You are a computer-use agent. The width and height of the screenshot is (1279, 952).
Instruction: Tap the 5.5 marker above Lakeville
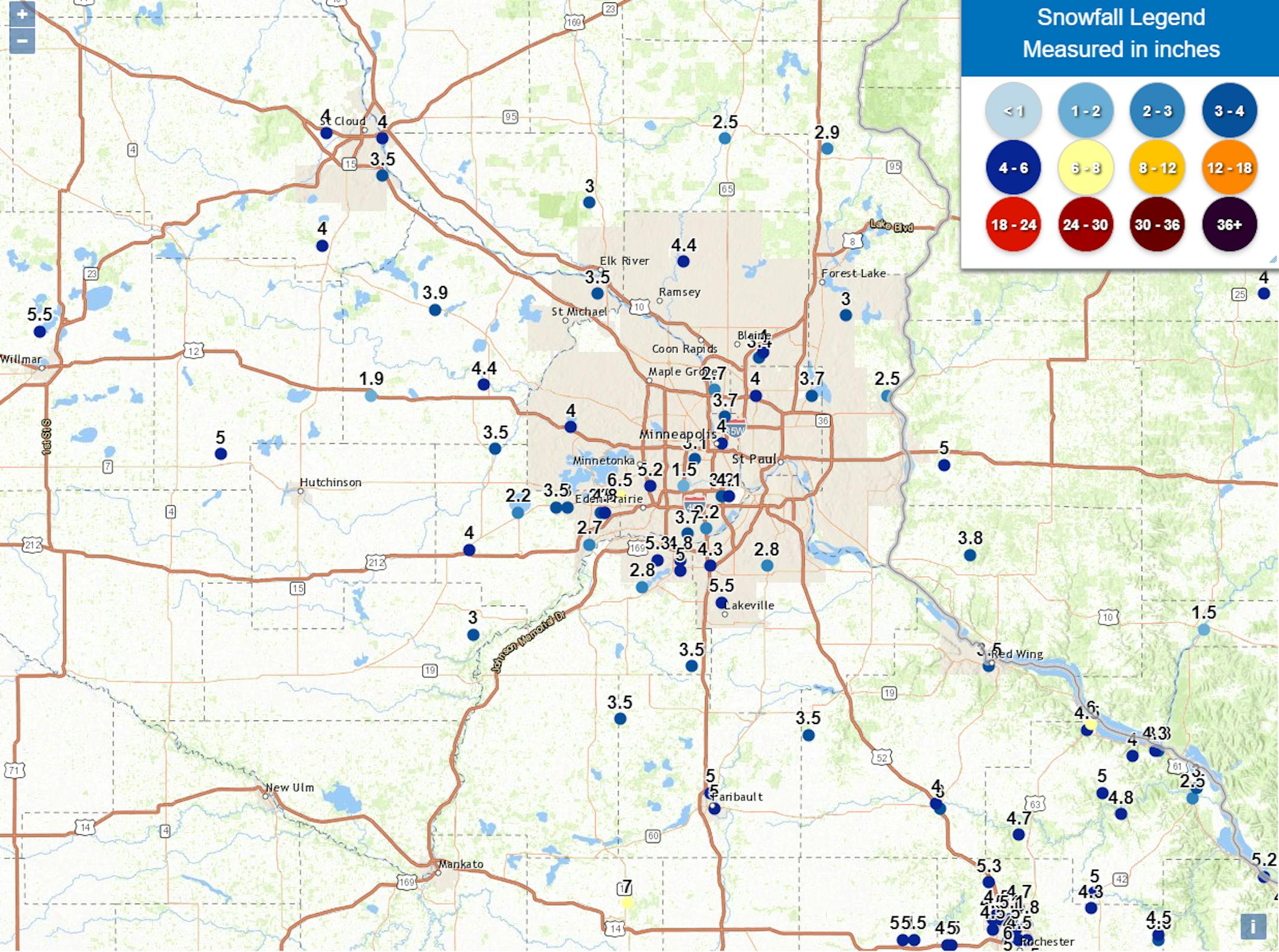721,603
